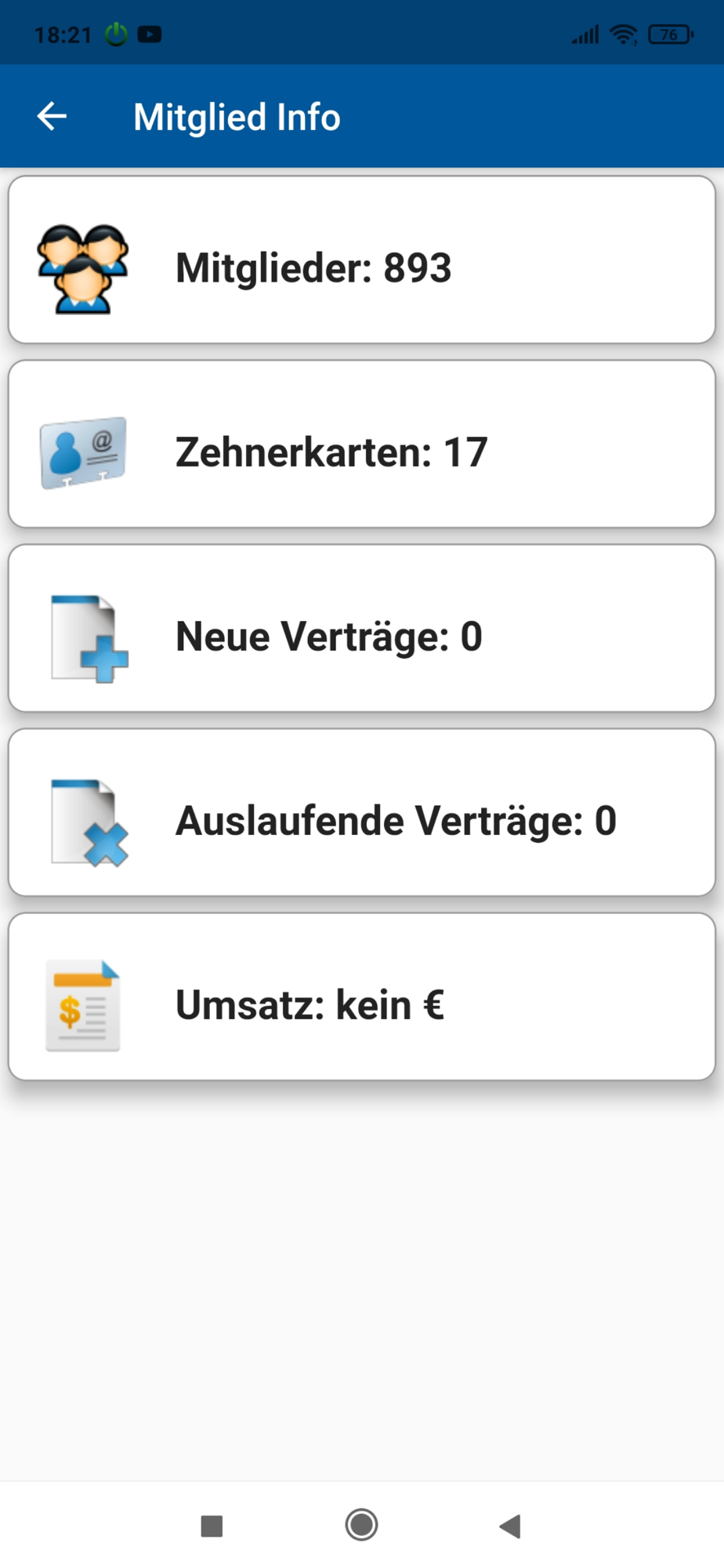View the Auslaufende Verträge card

tap(362, 812)
